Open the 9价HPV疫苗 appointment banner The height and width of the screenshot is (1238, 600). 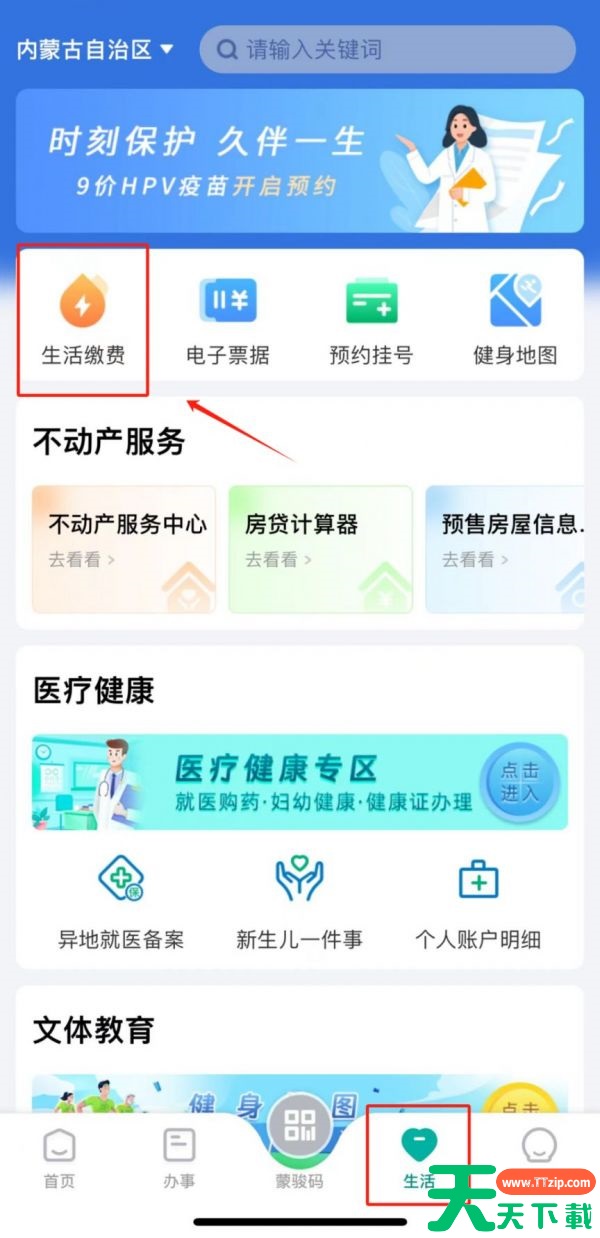tap(299, 160)
